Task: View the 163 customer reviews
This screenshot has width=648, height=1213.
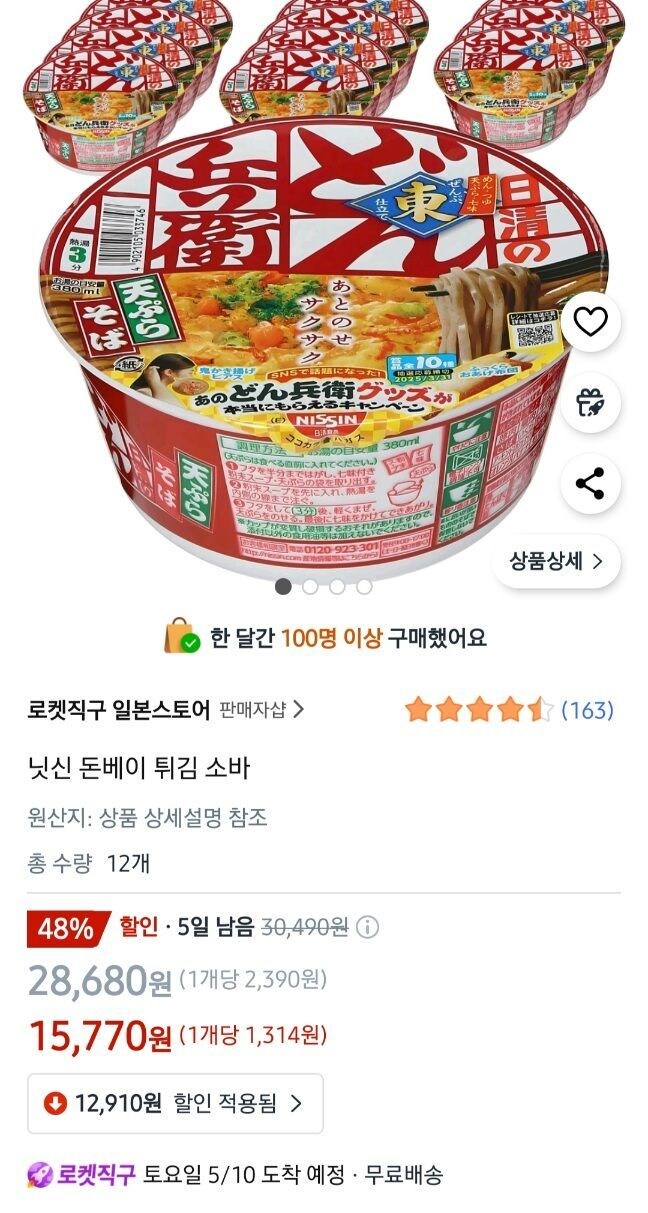Action: click(586, 711)
